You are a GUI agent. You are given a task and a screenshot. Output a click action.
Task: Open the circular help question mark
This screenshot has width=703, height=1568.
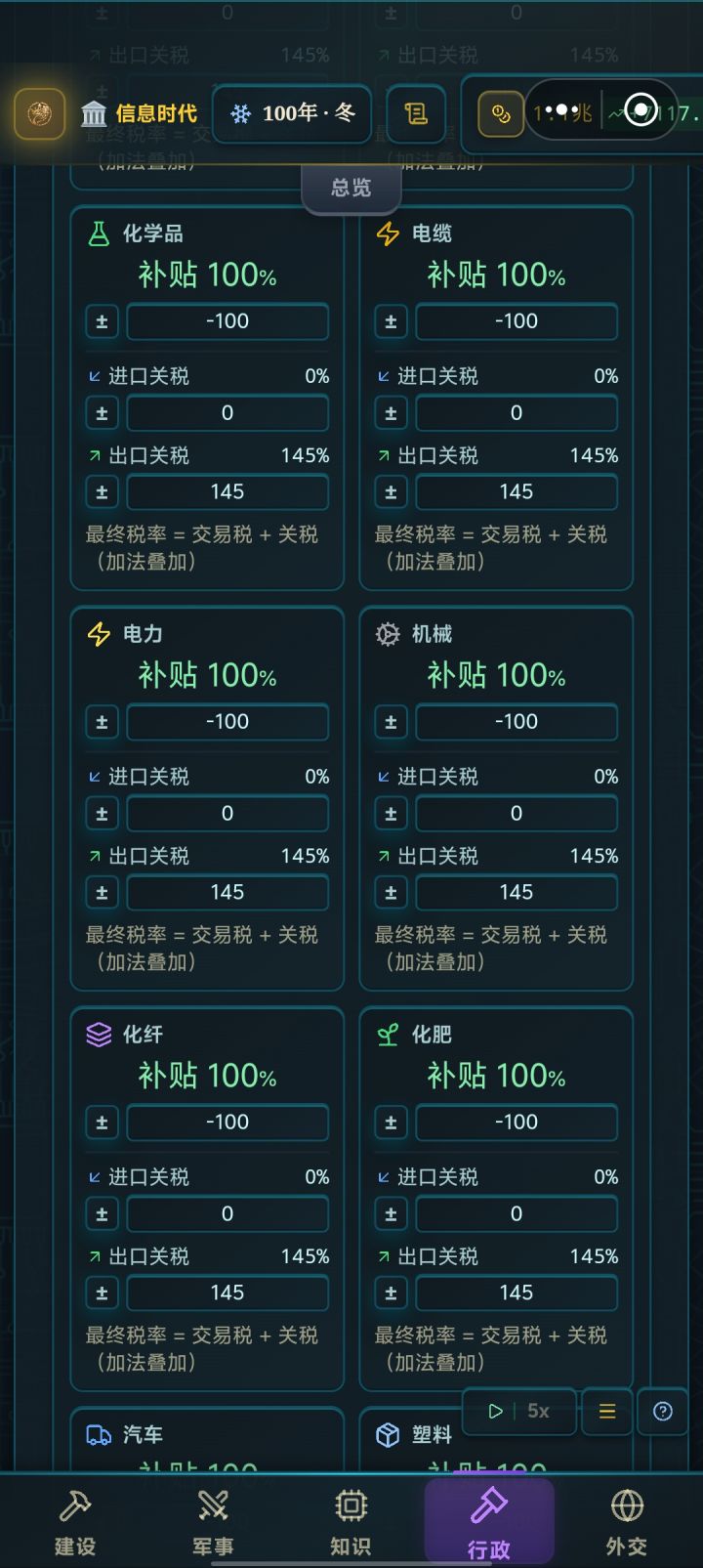coord(662,1411)
